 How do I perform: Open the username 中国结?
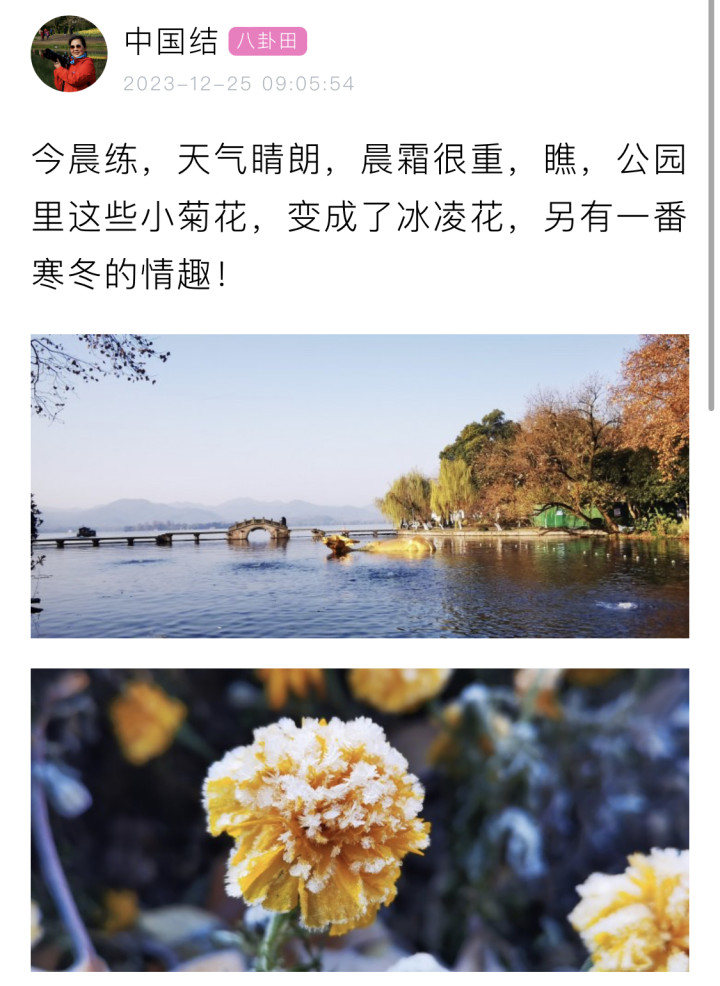click(x=171, y=41)
